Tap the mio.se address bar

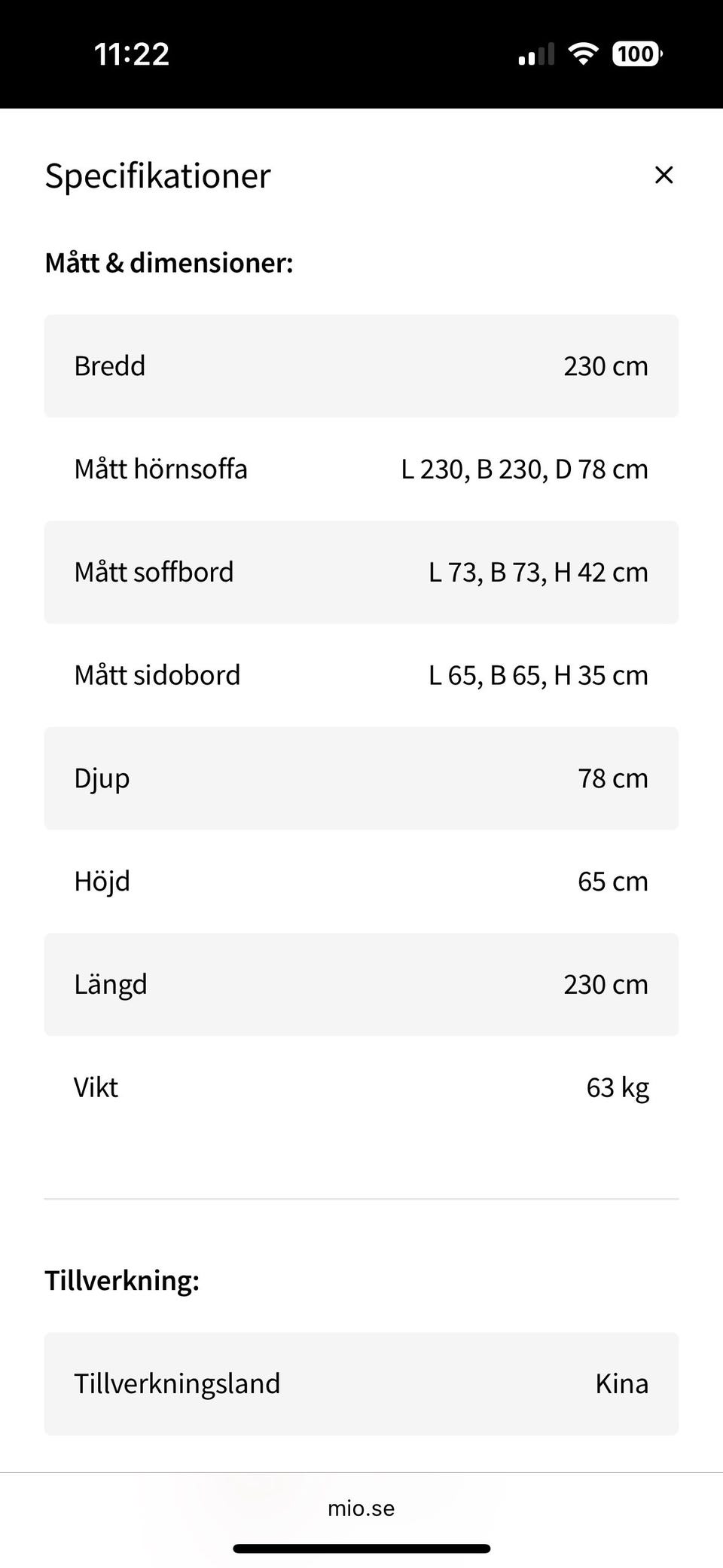pos(361,1508)
